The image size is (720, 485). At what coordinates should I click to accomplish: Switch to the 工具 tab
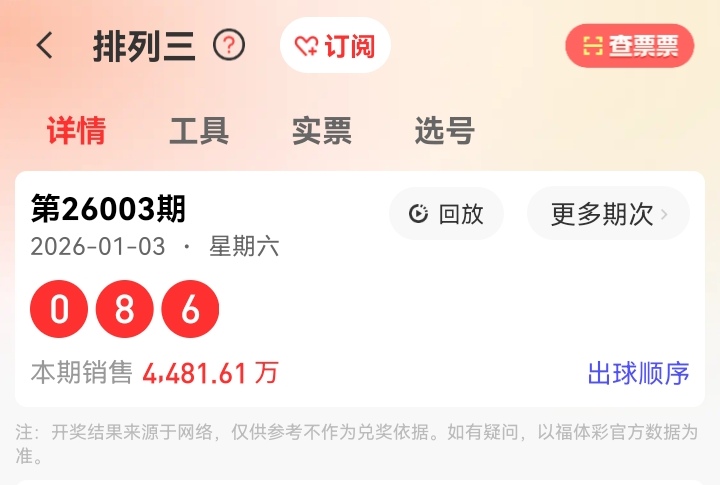(x=199, y=130)
